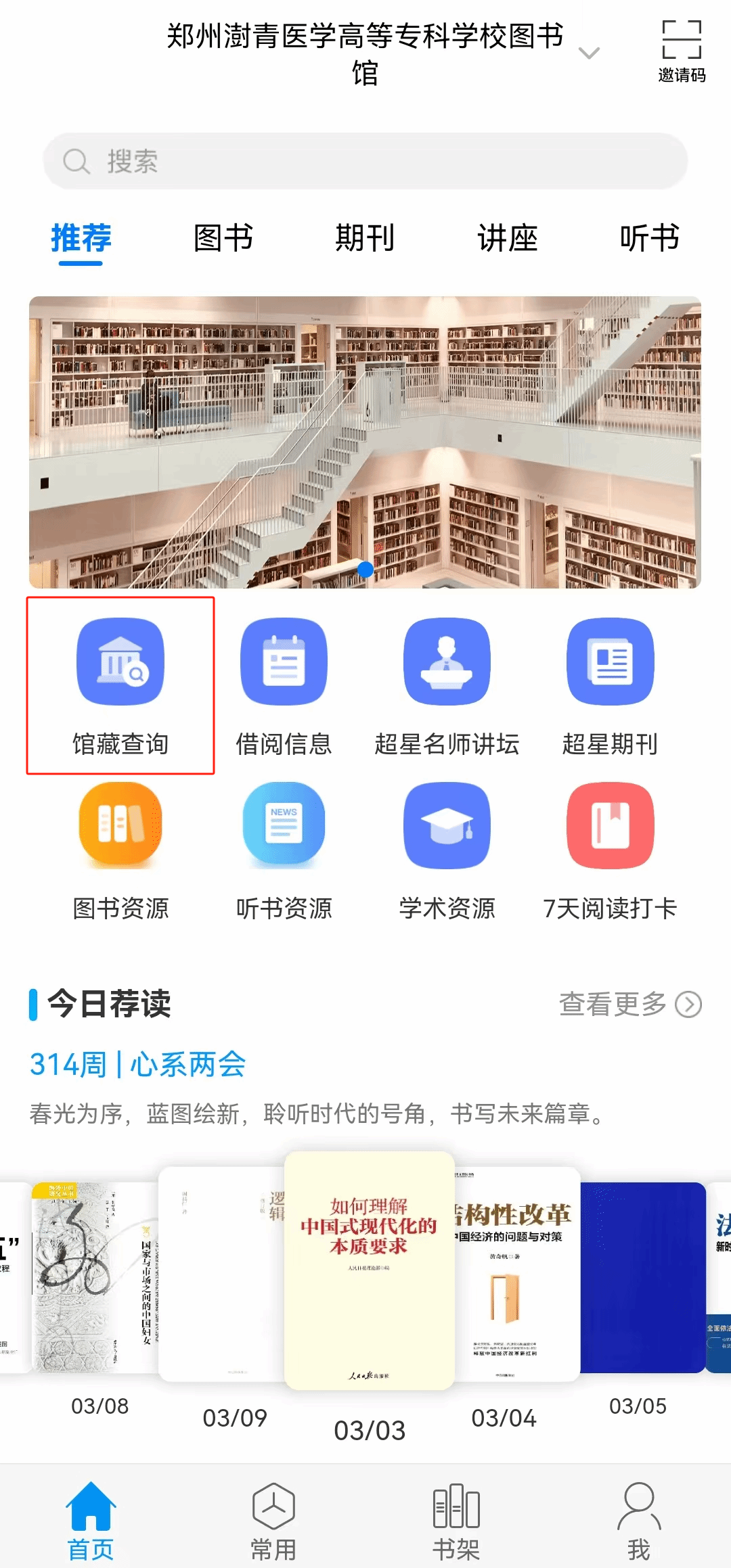Open 借阅信息 borrowing info
Image resolution: width=731 pixels, height=1568 pixels.
click(x=284, y=686)
